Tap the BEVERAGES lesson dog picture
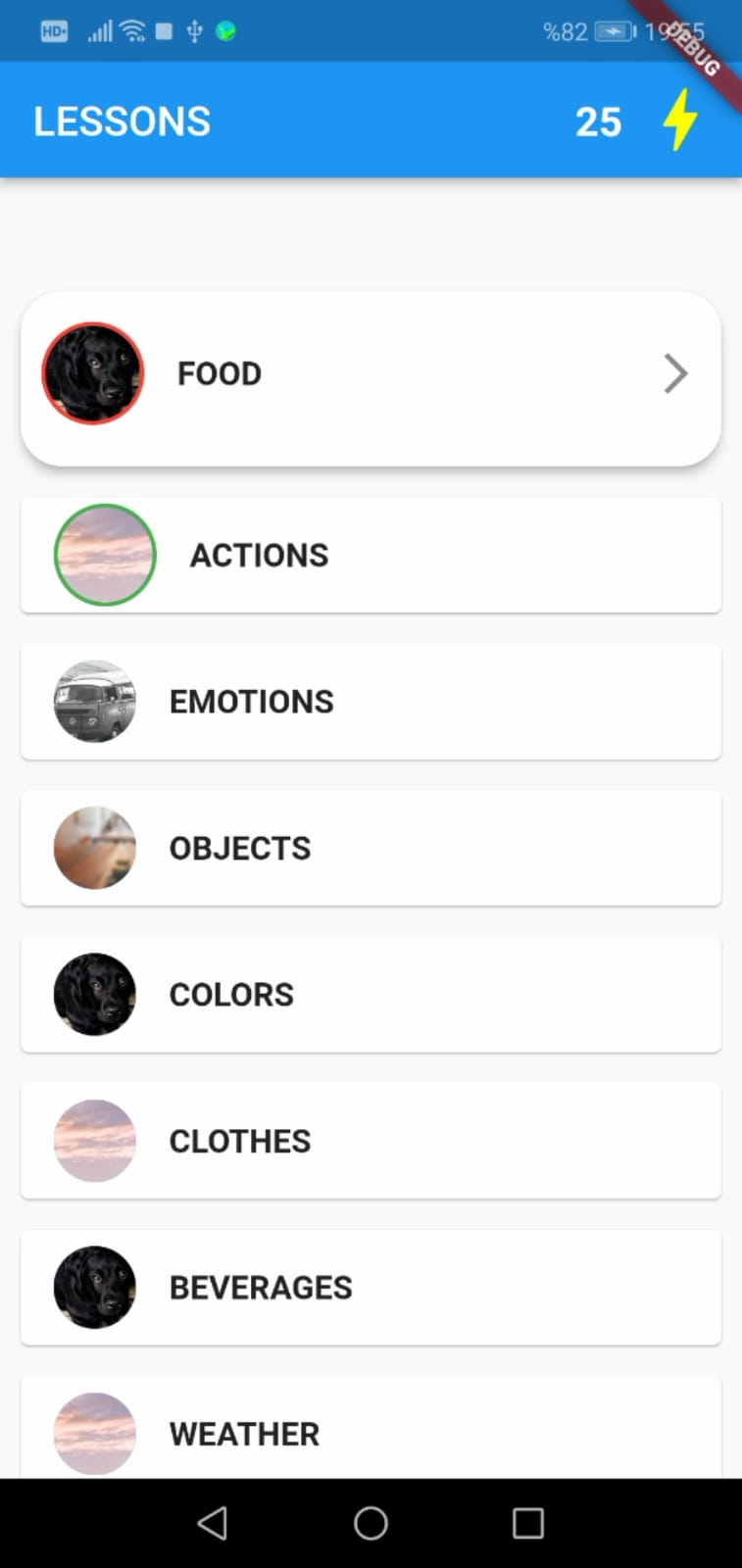The width and height of the screenshot is (742, 1568). click(x=95, y=1287)
